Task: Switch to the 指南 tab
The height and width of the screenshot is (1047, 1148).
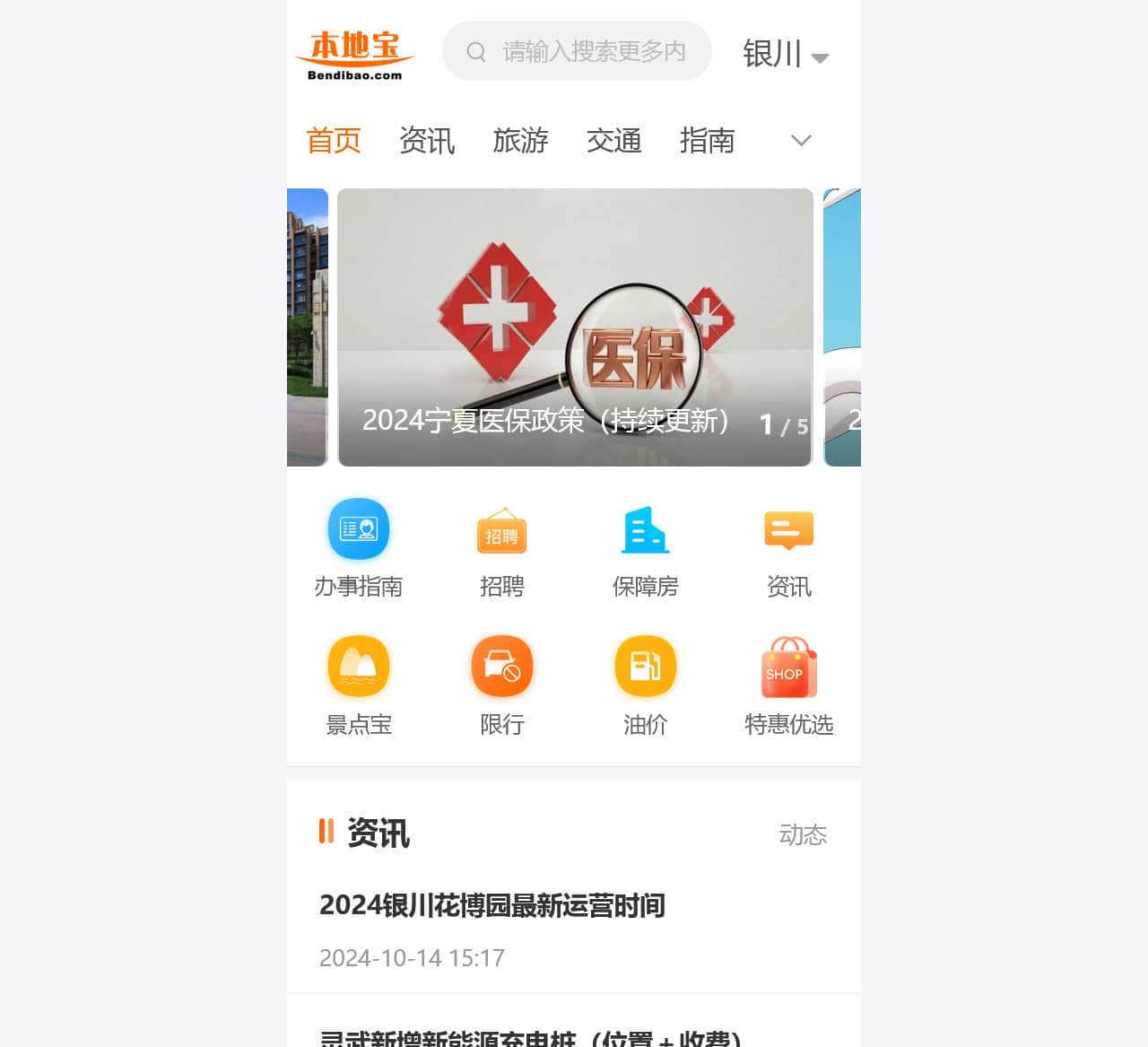Action: click(x=707, y=141)
